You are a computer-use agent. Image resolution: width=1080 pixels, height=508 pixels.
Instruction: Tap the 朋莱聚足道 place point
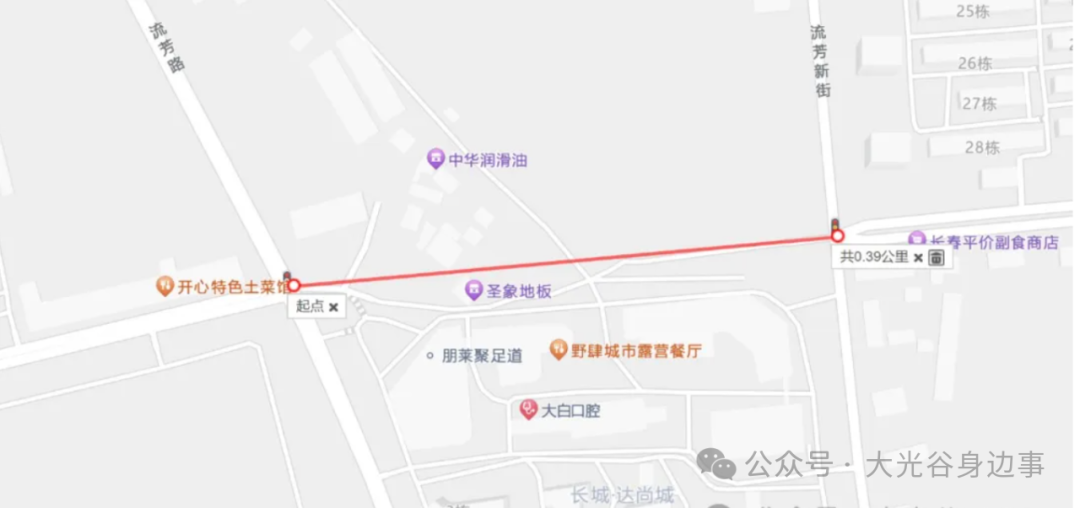(430, 355)
